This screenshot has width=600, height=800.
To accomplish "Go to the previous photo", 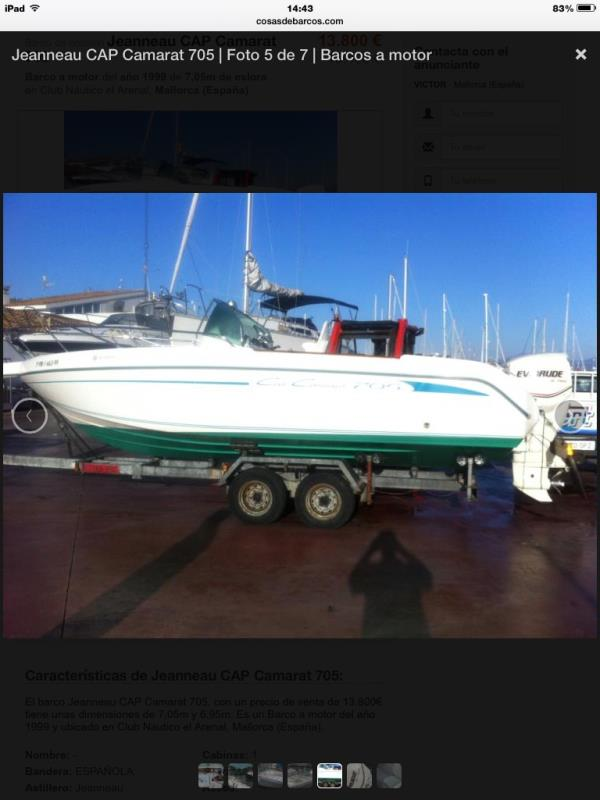I will click(x=30, y=416).
